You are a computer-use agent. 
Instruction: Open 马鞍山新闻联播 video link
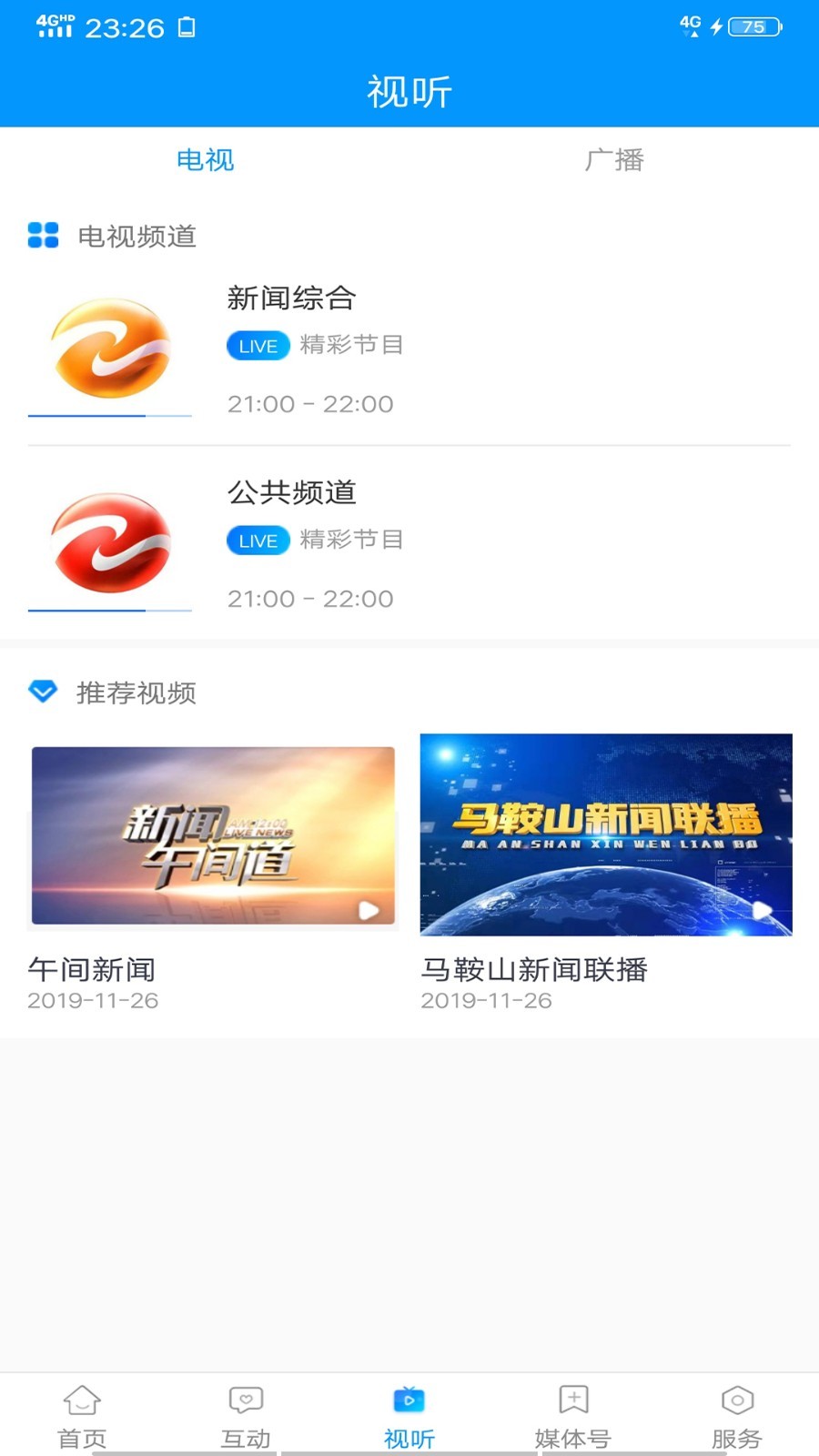tap(534, 970)
